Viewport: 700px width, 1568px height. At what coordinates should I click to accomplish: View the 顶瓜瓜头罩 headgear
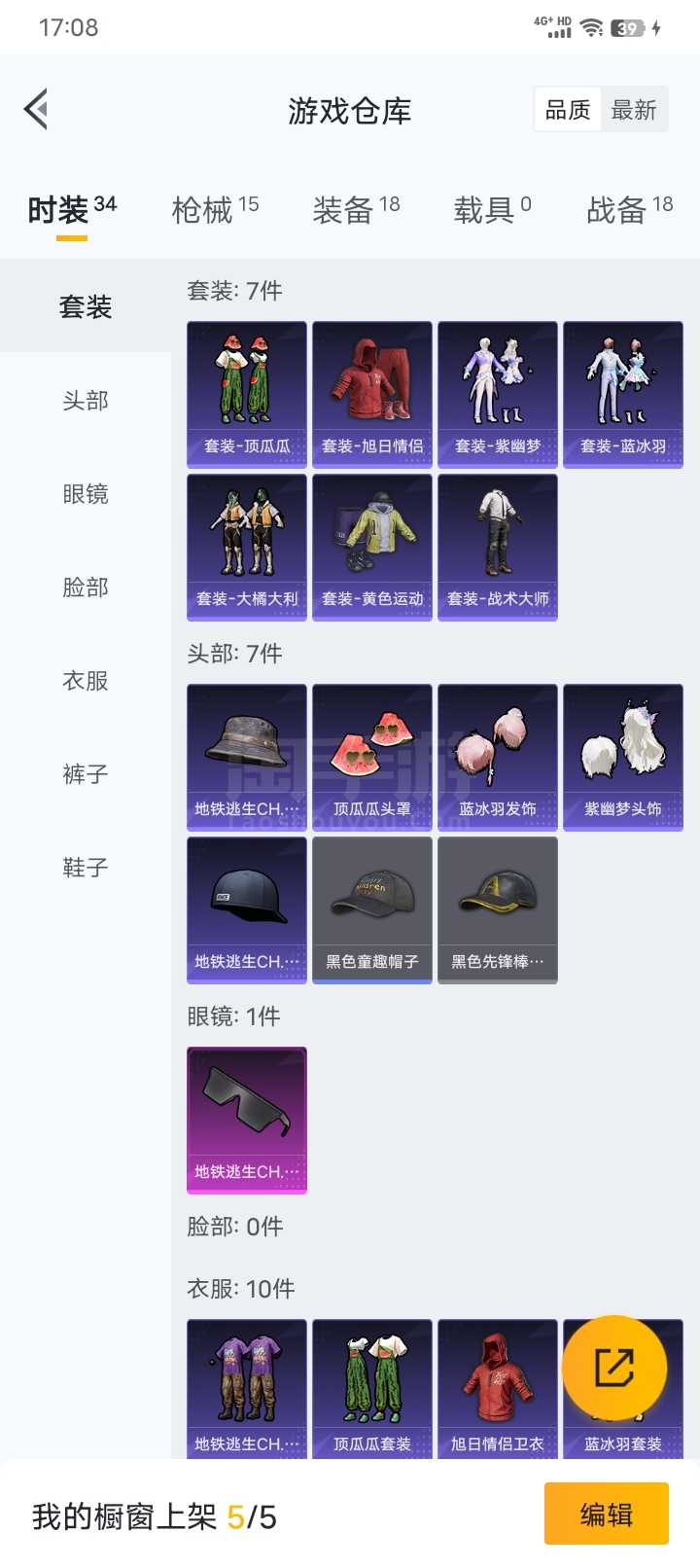pyautogui.click(x=372, y=758)
